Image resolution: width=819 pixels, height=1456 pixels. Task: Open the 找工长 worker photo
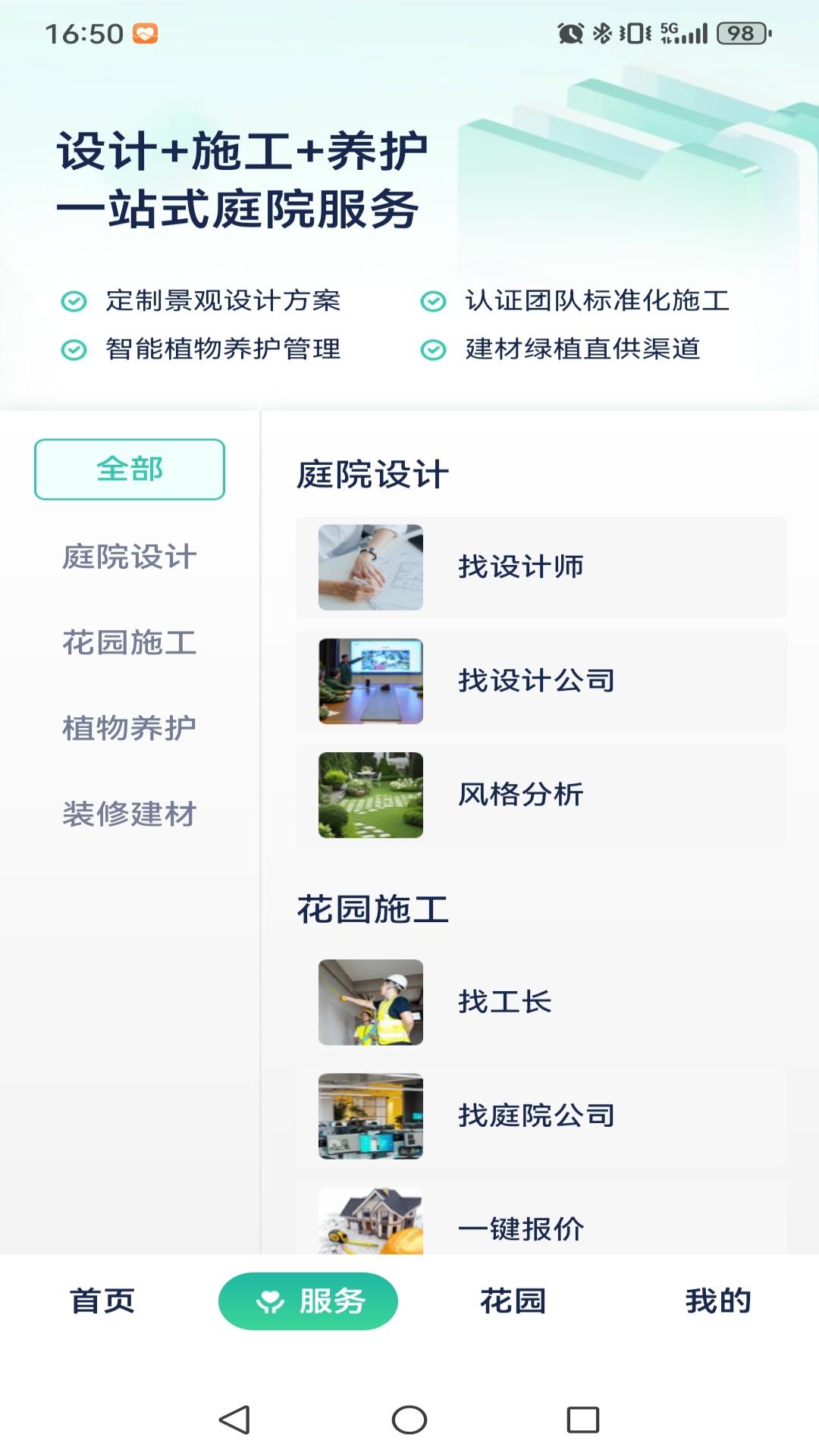pyautogui.click(x=371, y=1001)
